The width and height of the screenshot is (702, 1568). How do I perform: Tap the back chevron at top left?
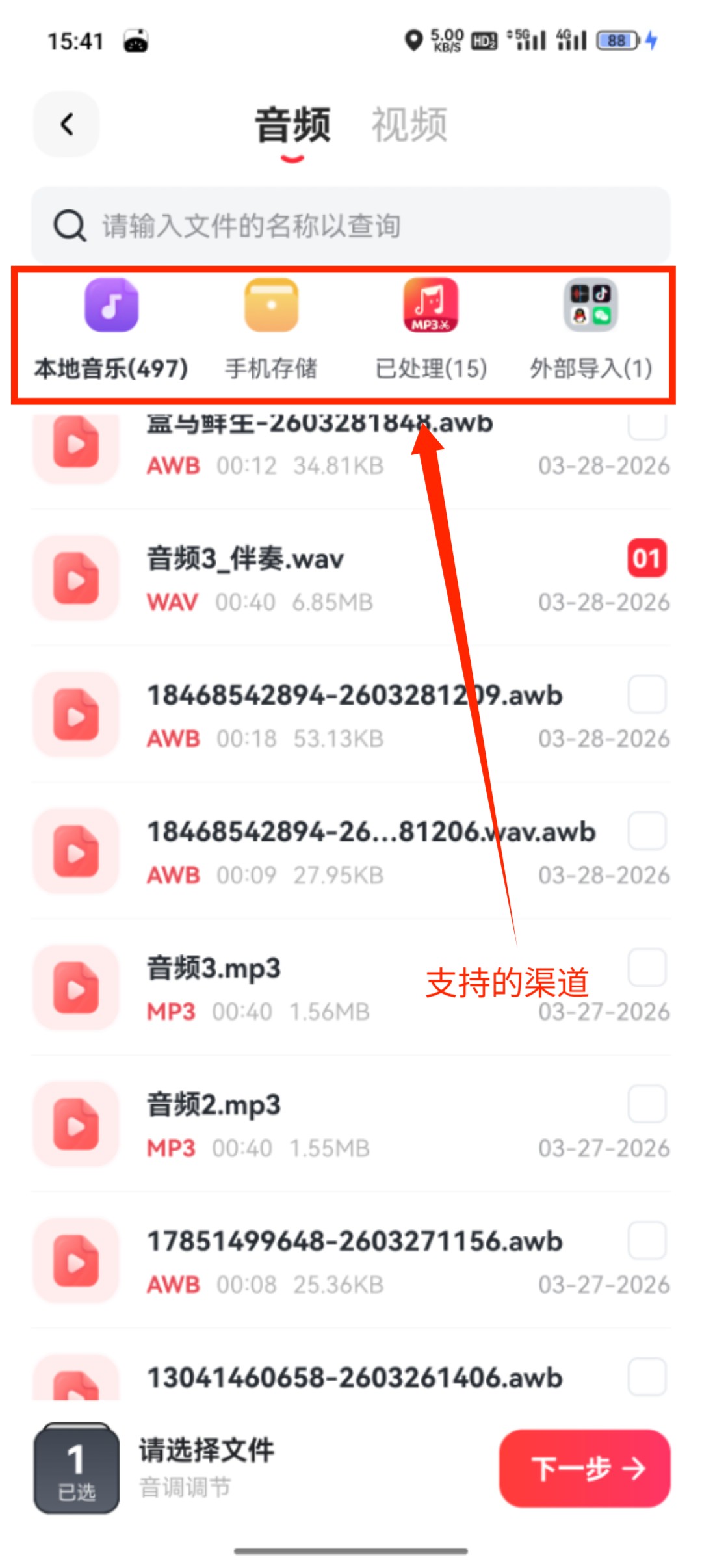[66, 124]
